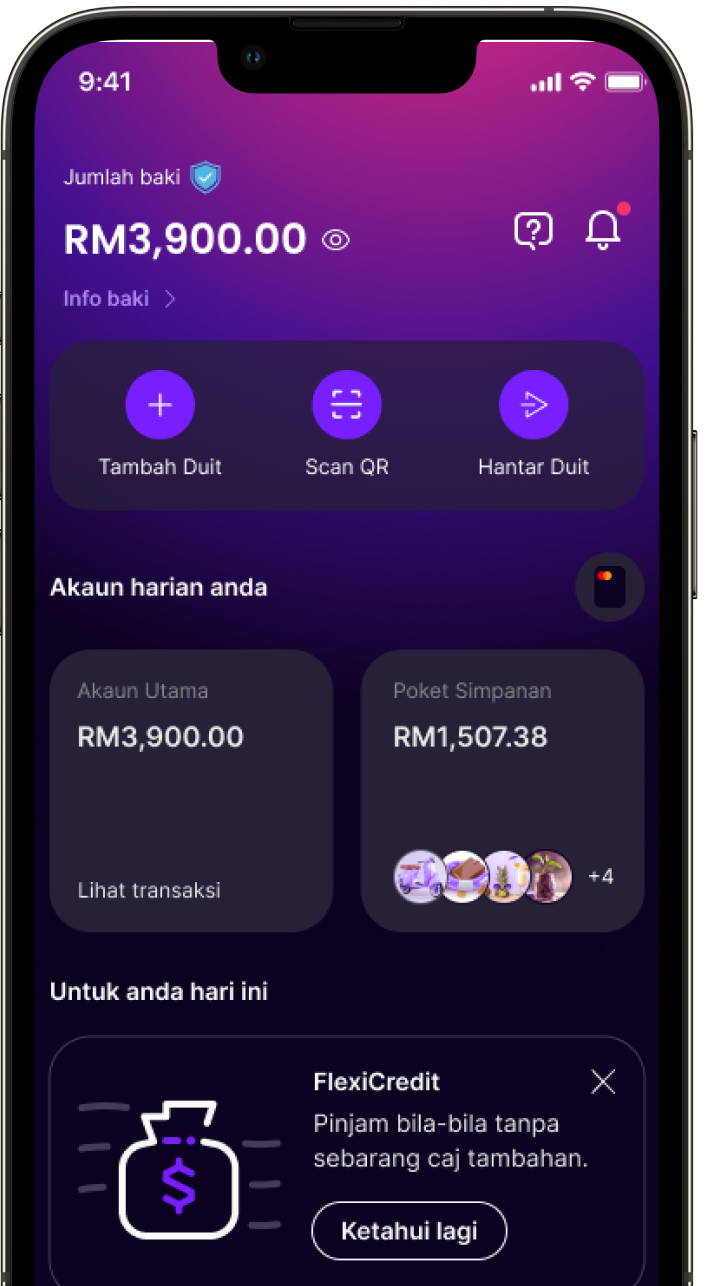
Task: Select Hantar Duit to send money
Action: coord(533,405)
